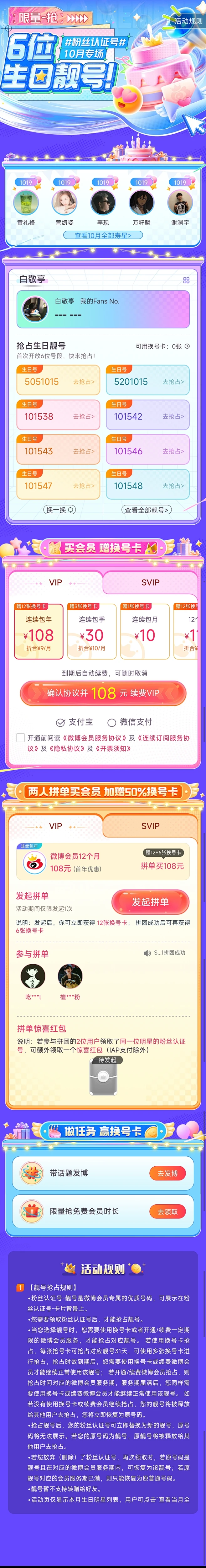Open the 活动规则 page
The image size is (206, 1568).
pos(188,21)
